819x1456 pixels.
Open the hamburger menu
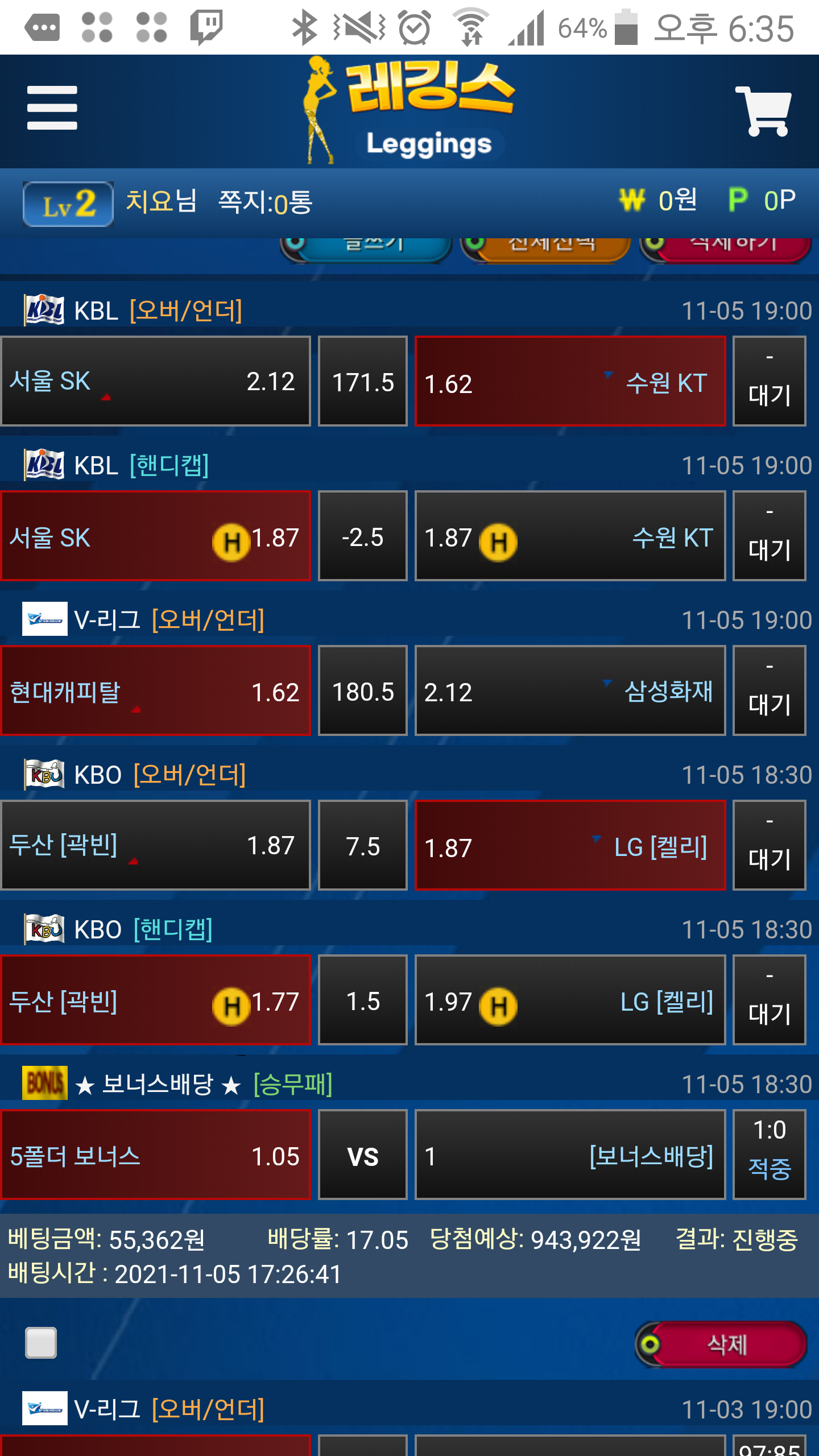click(52, 108)
